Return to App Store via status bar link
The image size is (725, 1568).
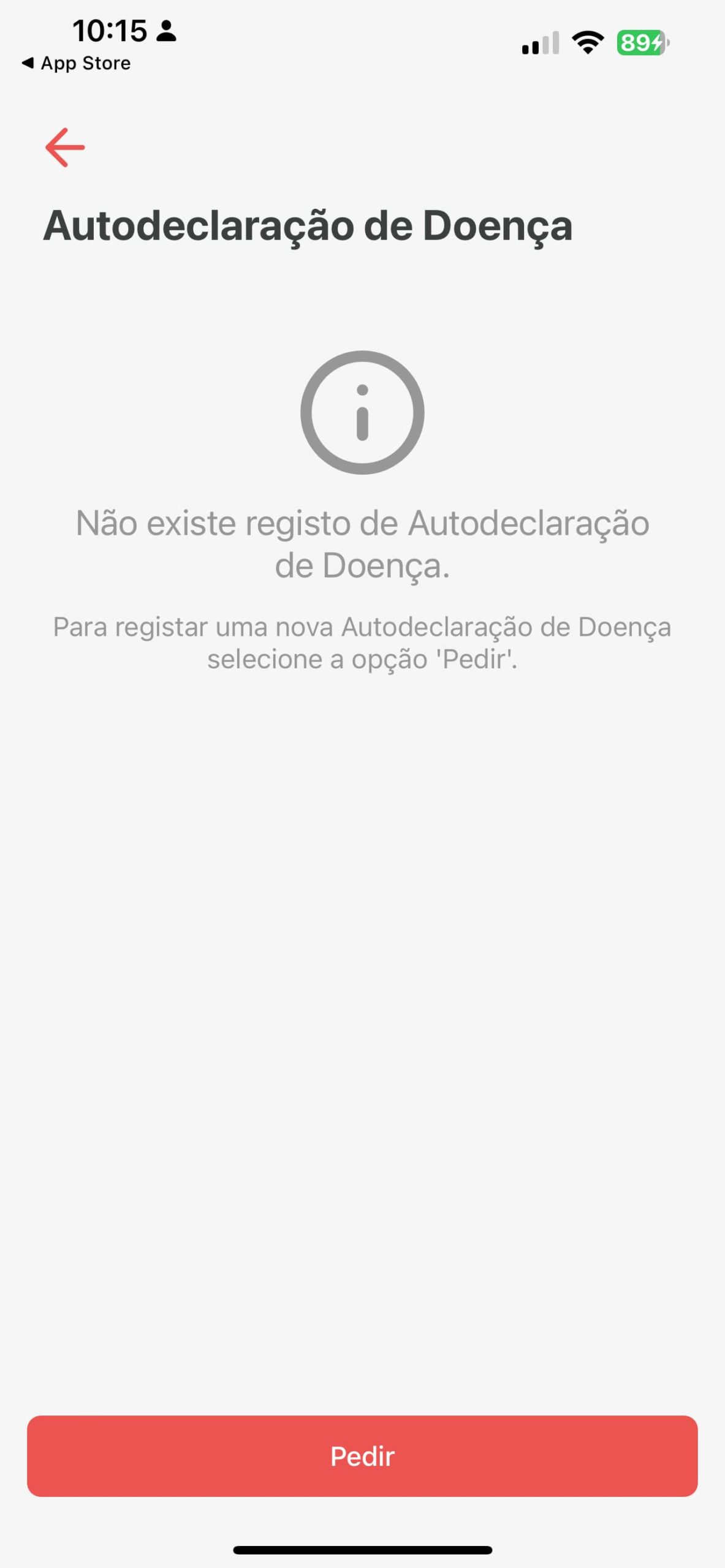77,63
